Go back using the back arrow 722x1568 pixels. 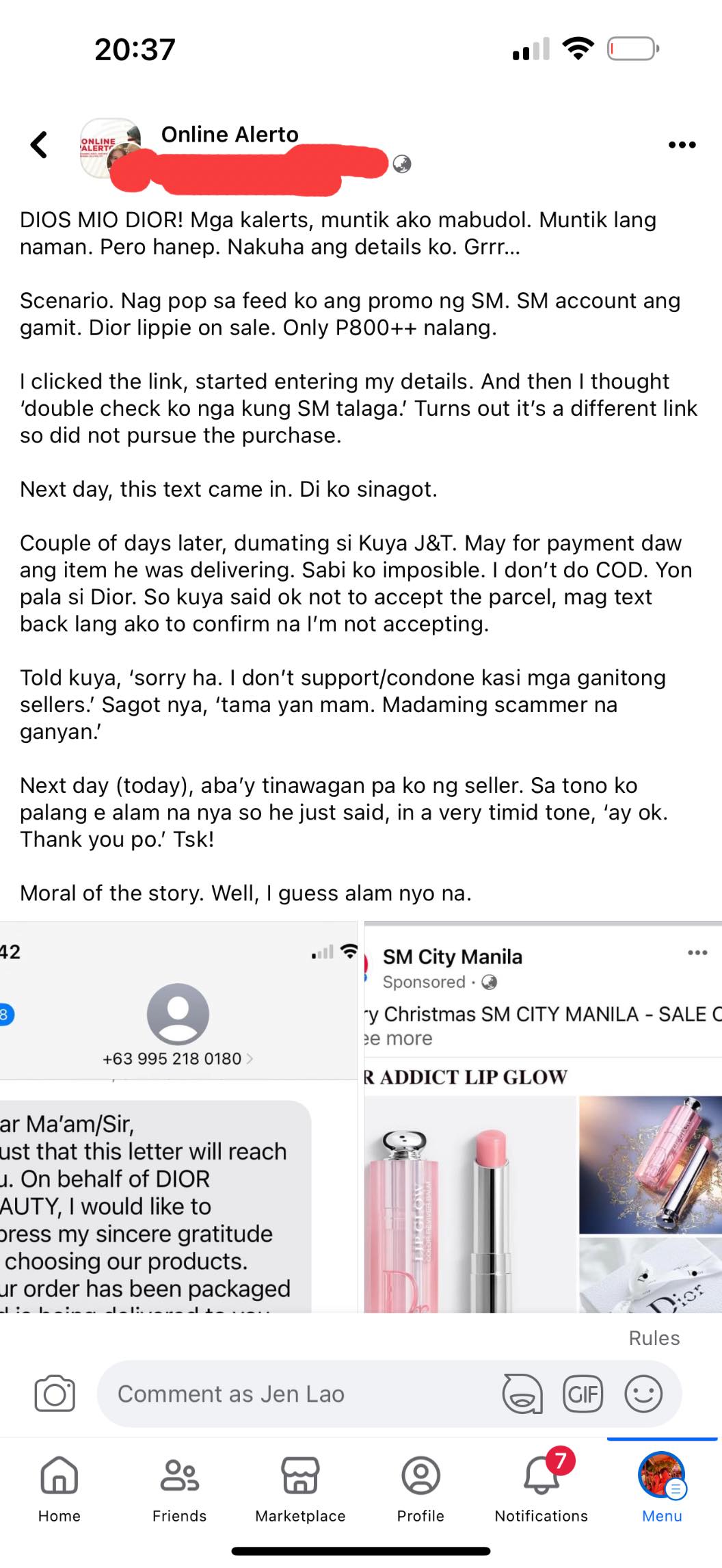[39, 144]
